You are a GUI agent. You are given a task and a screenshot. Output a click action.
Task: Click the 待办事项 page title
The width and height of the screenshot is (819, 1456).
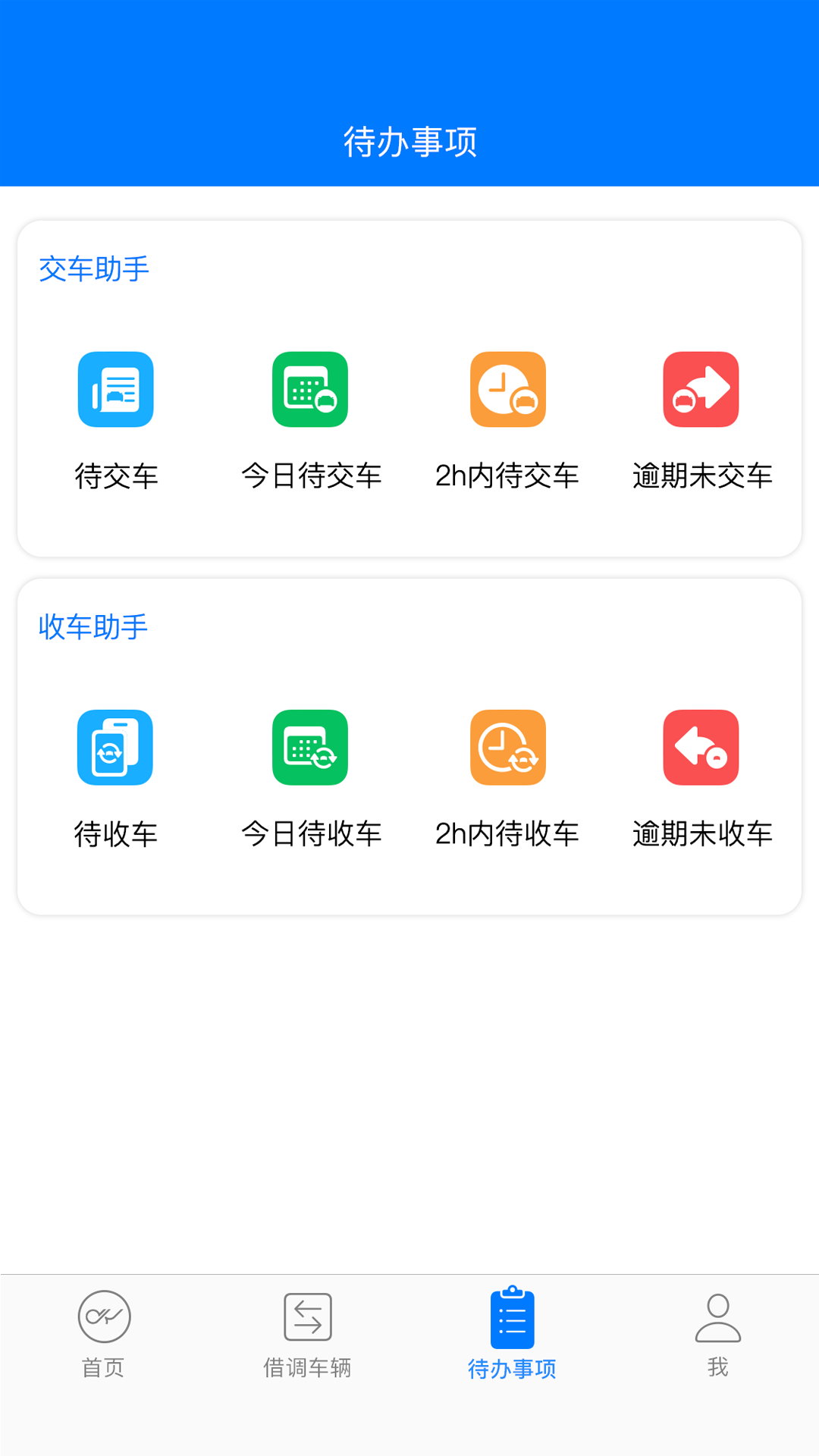pos(409,141)
